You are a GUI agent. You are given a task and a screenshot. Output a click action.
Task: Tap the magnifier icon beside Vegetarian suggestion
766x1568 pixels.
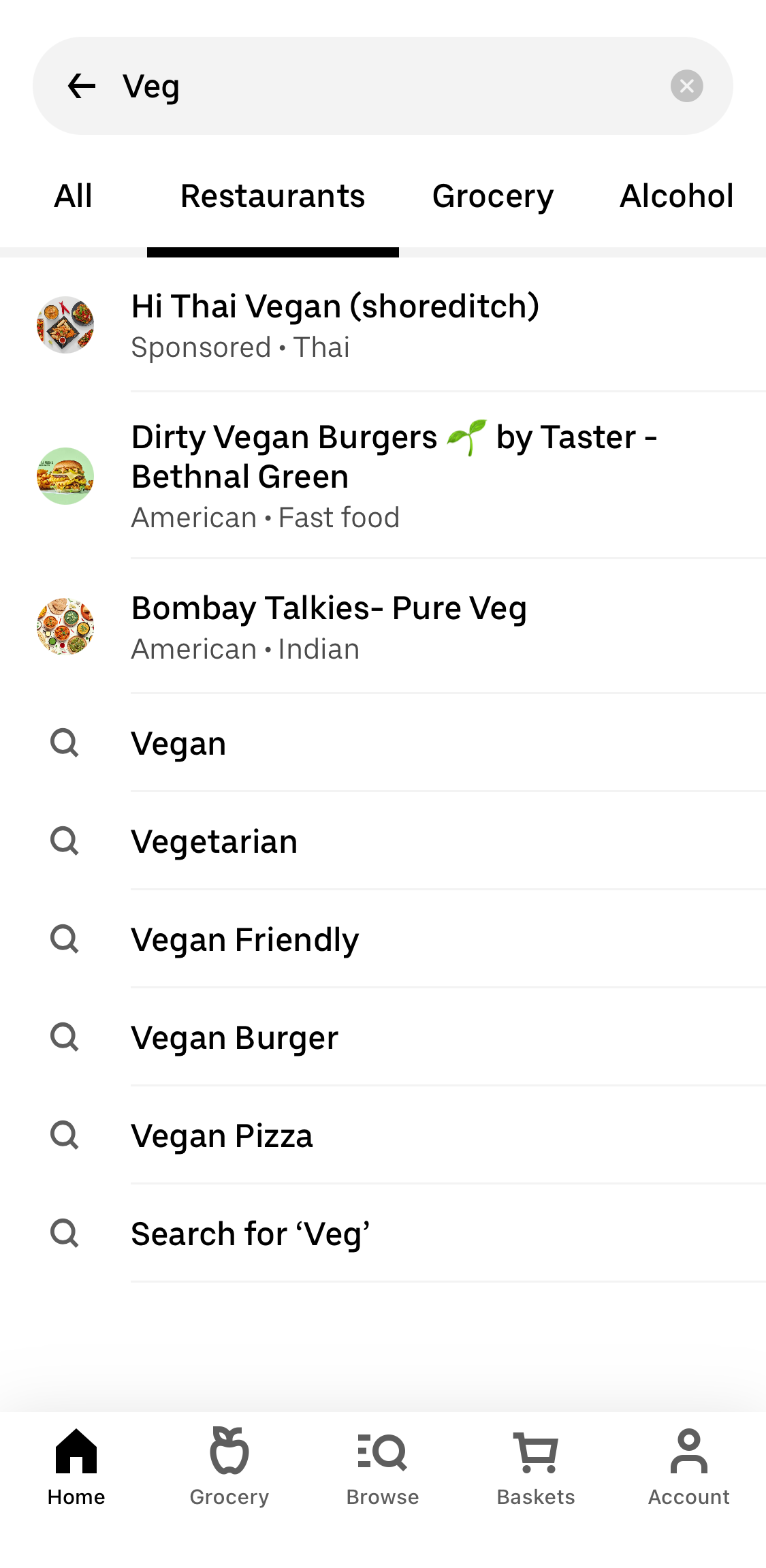click(x=64, y=841)
